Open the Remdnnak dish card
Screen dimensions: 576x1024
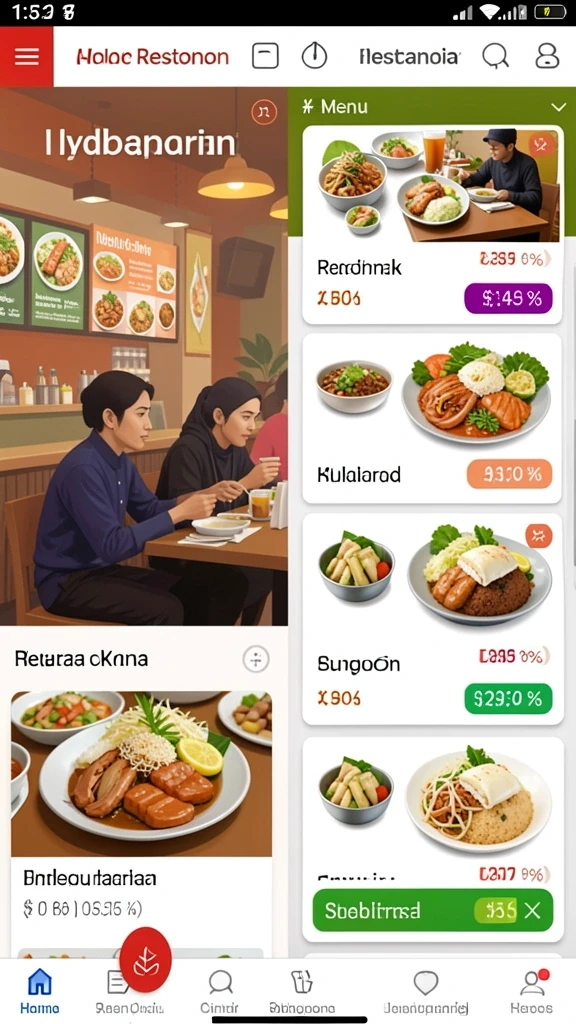coord(432,225)
